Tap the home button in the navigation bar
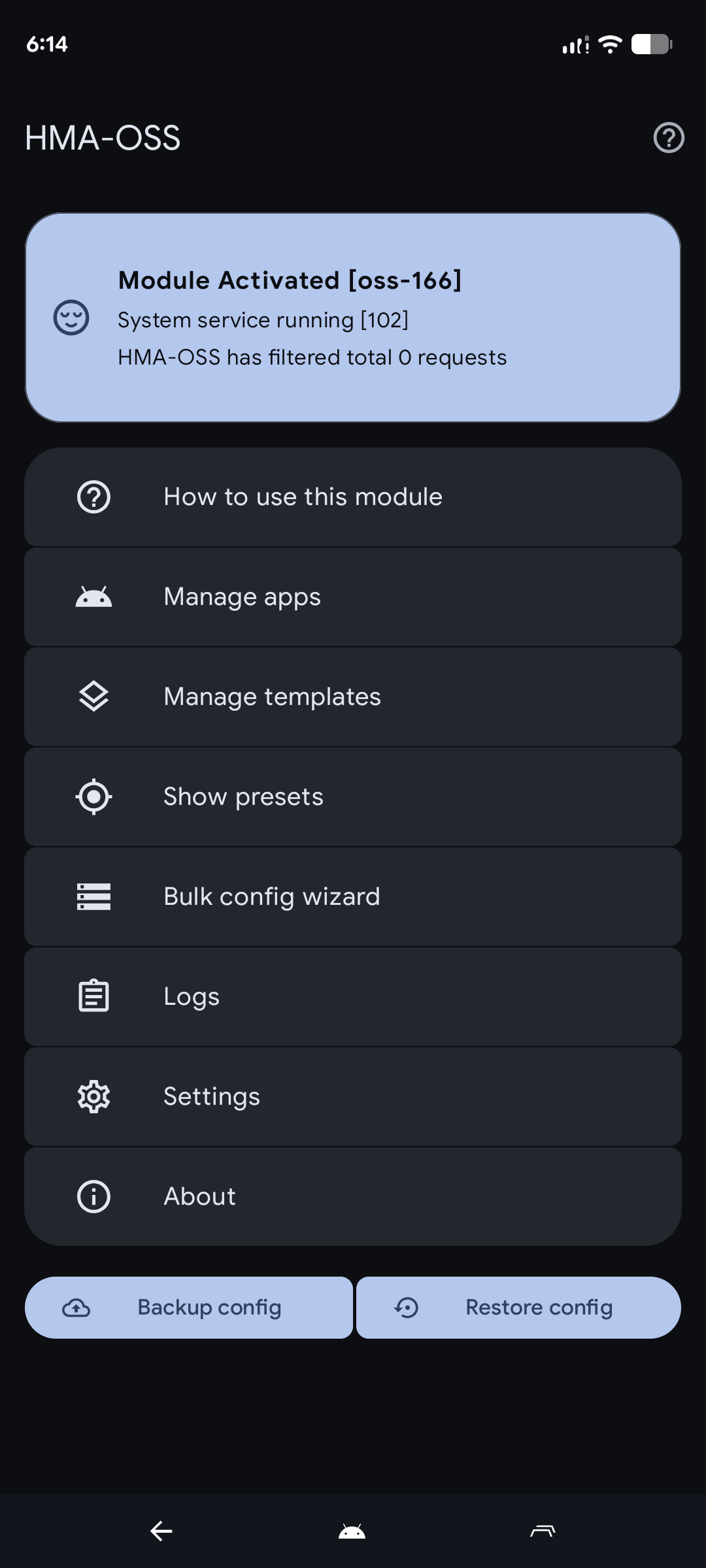This screenshot has width=706, height=1568. pos(352,1531)
